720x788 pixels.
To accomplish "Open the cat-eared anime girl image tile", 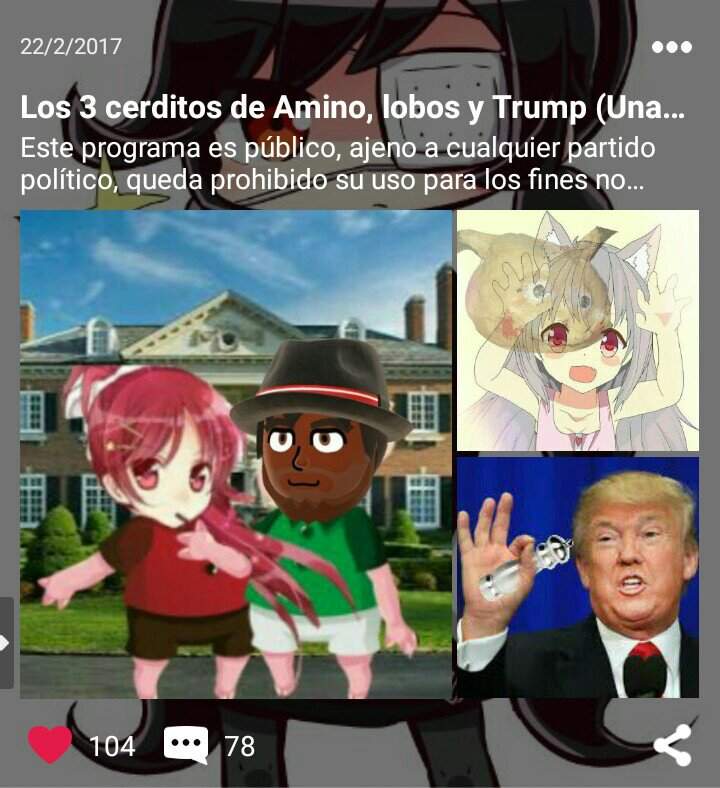I will pyautogui.click(x=577, y=330).
